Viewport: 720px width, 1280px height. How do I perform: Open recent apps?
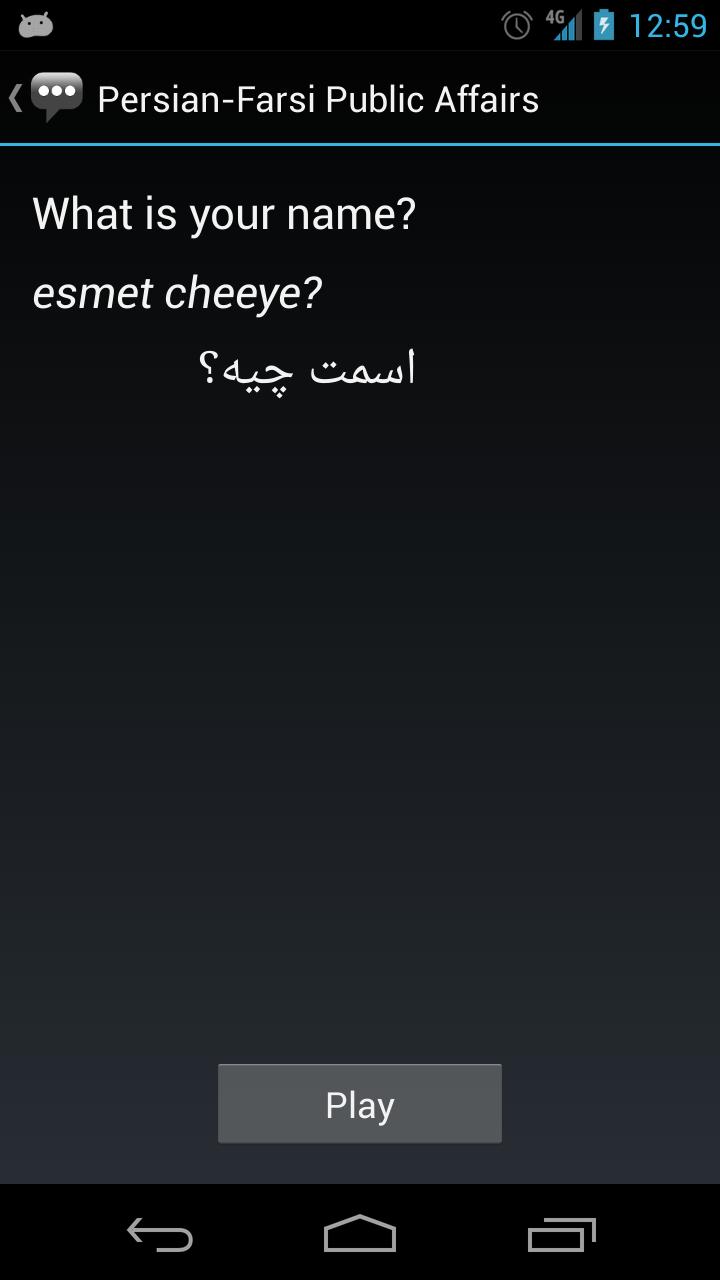tap(561, 1235)
